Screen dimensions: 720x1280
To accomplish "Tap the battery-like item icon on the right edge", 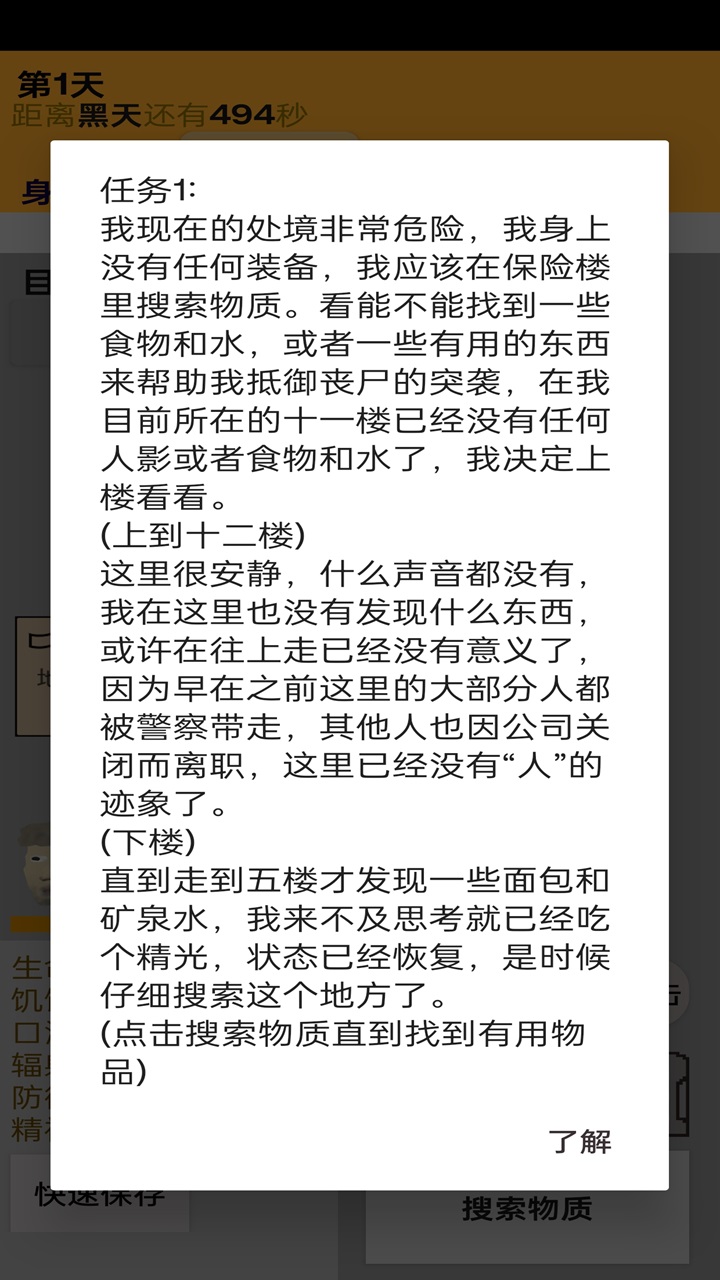I will click(x=680, y=1095).
